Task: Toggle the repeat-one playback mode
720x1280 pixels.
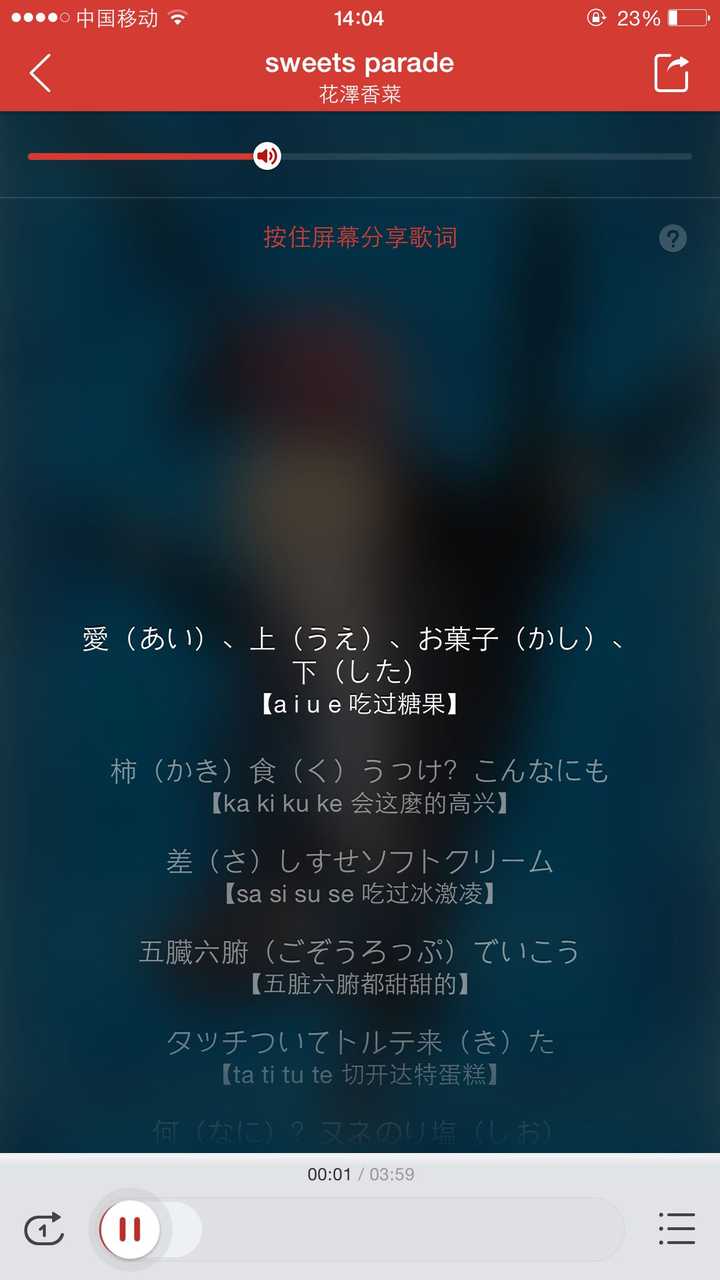Action: pos(44,1229)
